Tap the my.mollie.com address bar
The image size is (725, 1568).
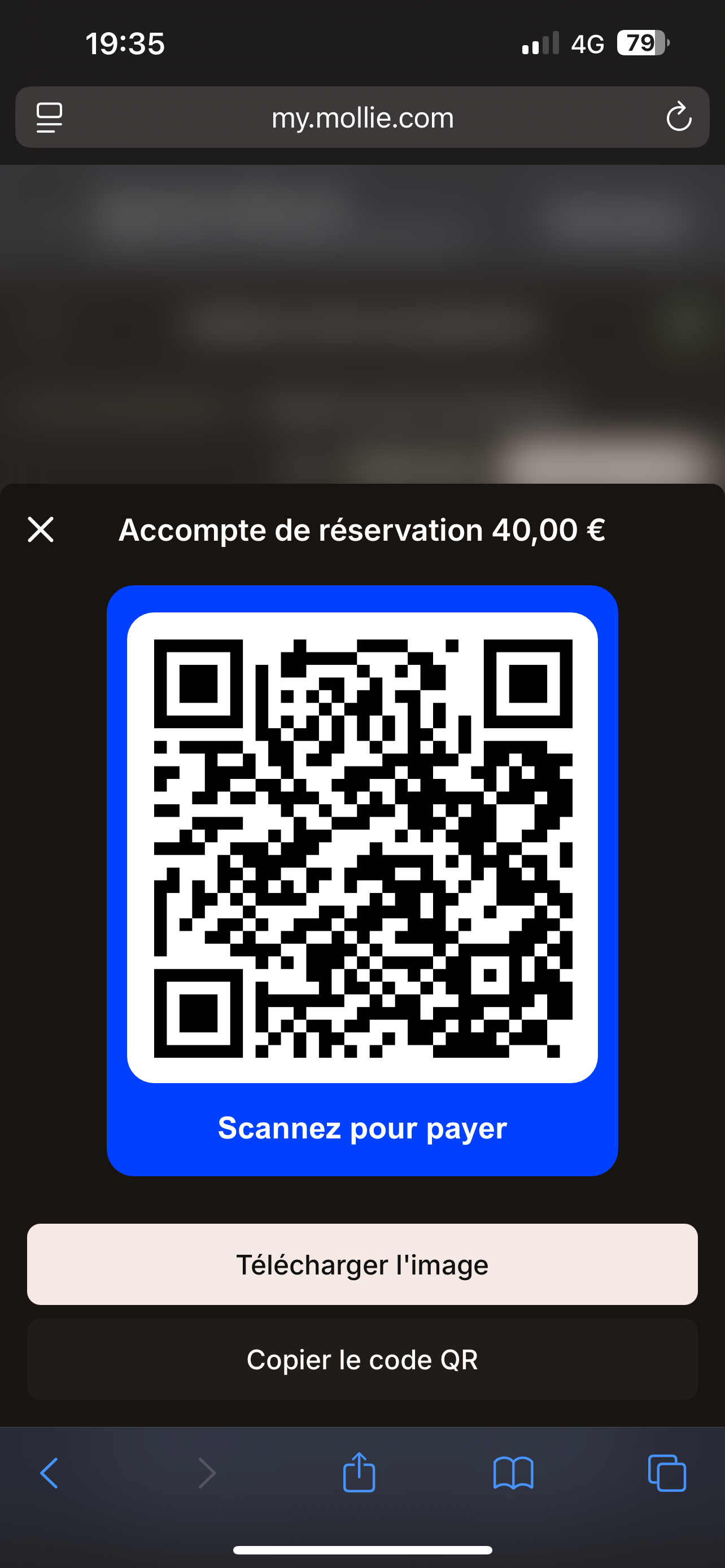362,117
